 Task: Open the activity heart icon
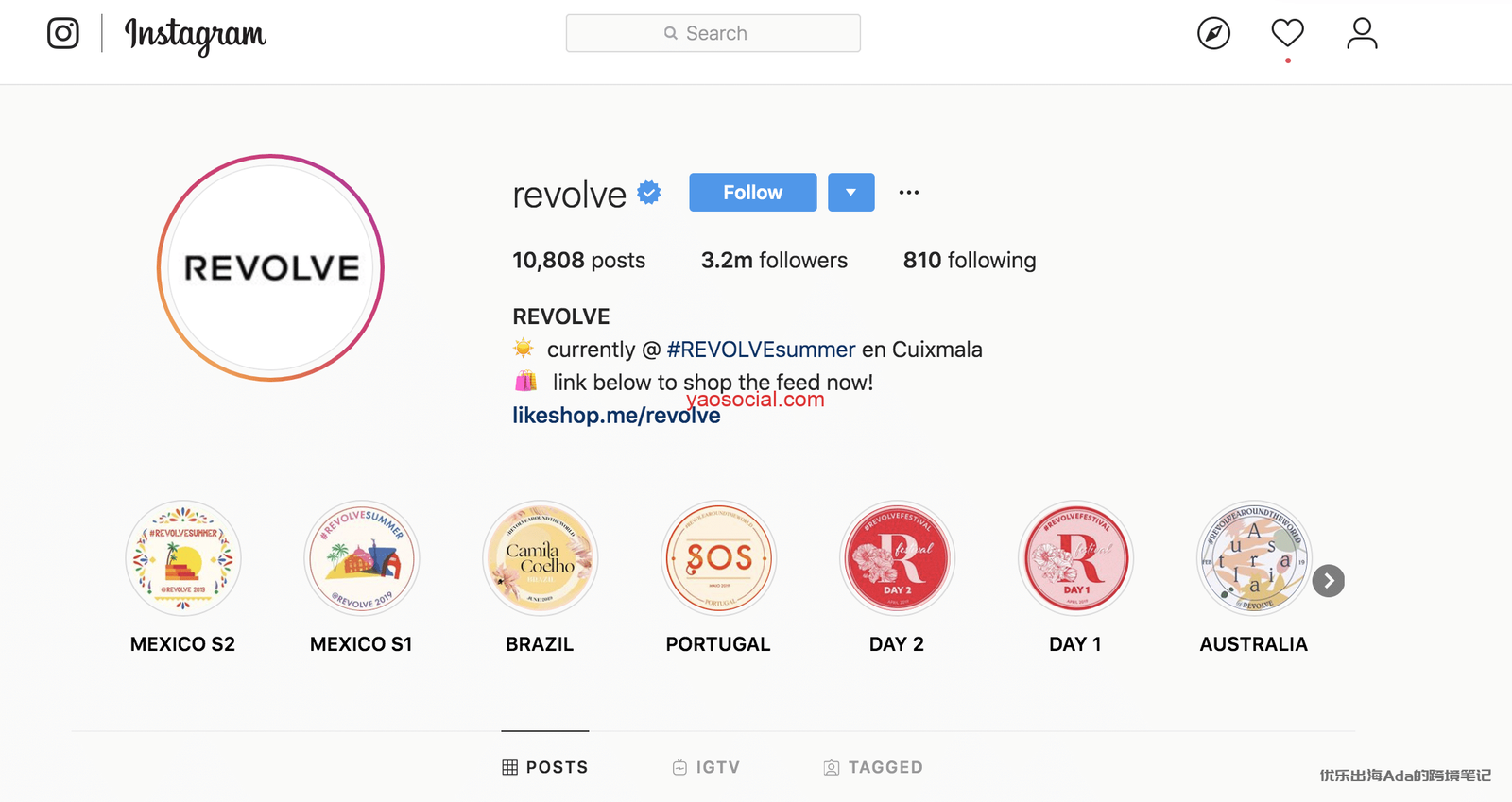pos(1287,33)
